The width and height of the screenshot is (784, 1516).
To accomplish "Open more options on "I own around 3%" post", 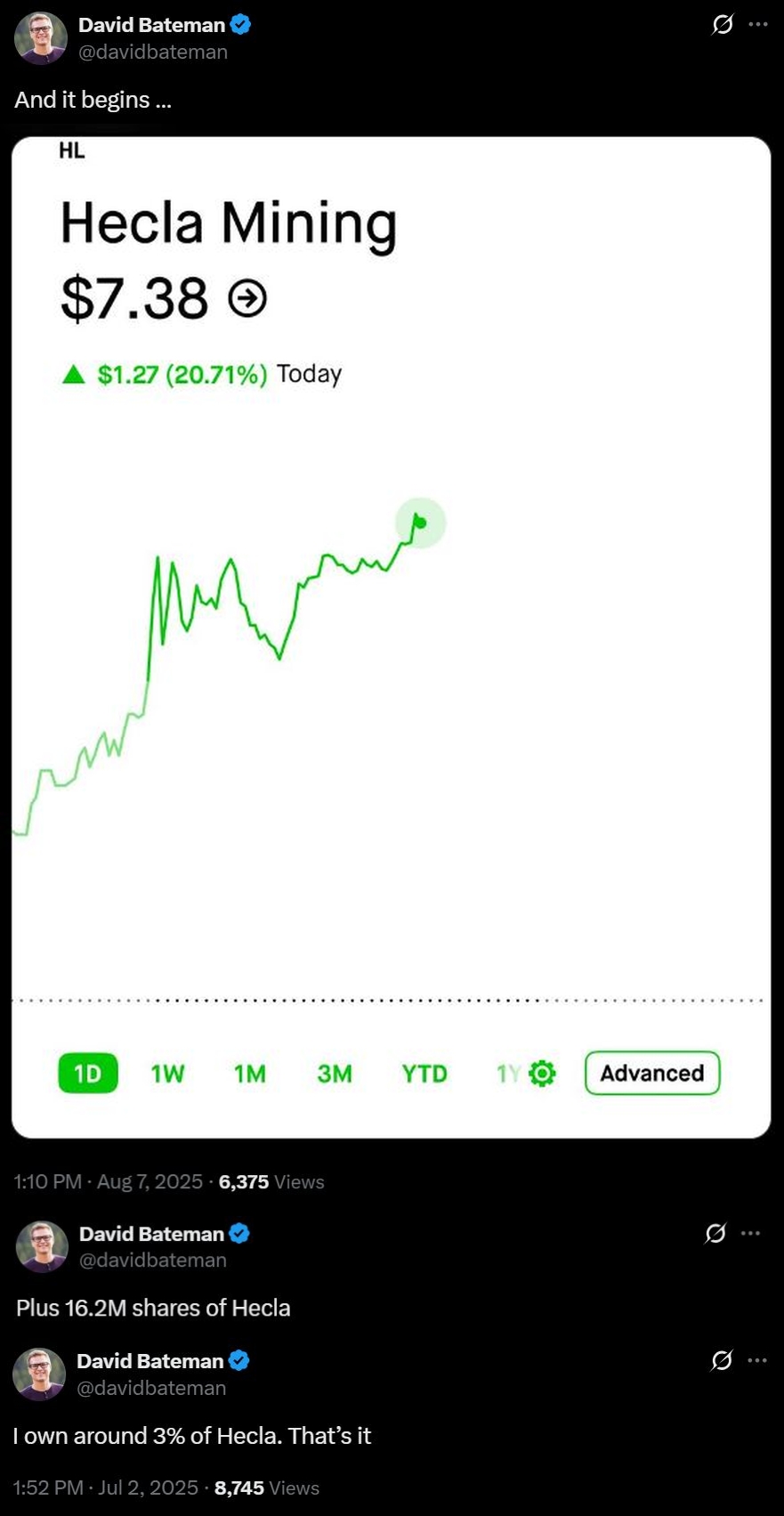I will point(757,1360).
